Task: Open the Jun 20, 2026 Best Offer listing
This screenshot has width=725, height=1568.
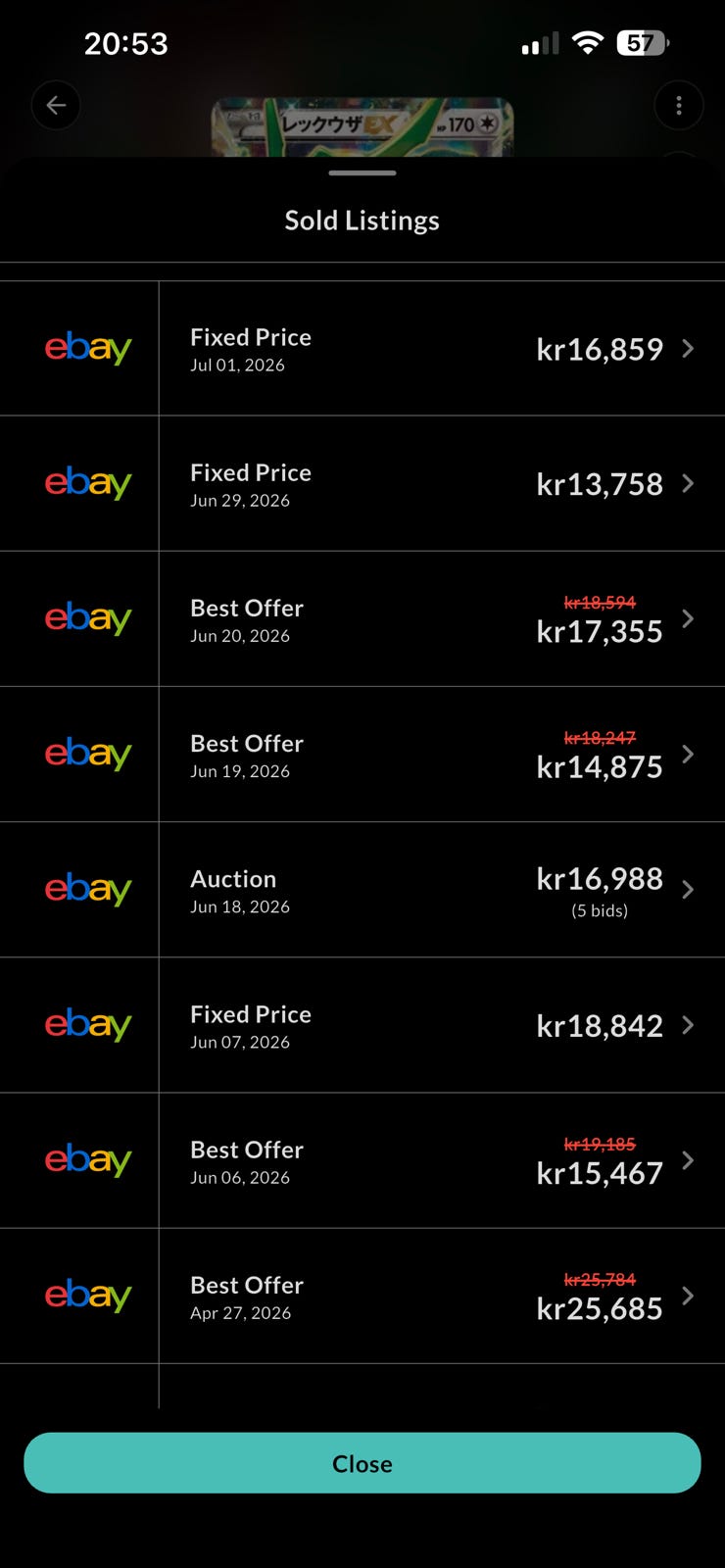Action: point(362,619)
